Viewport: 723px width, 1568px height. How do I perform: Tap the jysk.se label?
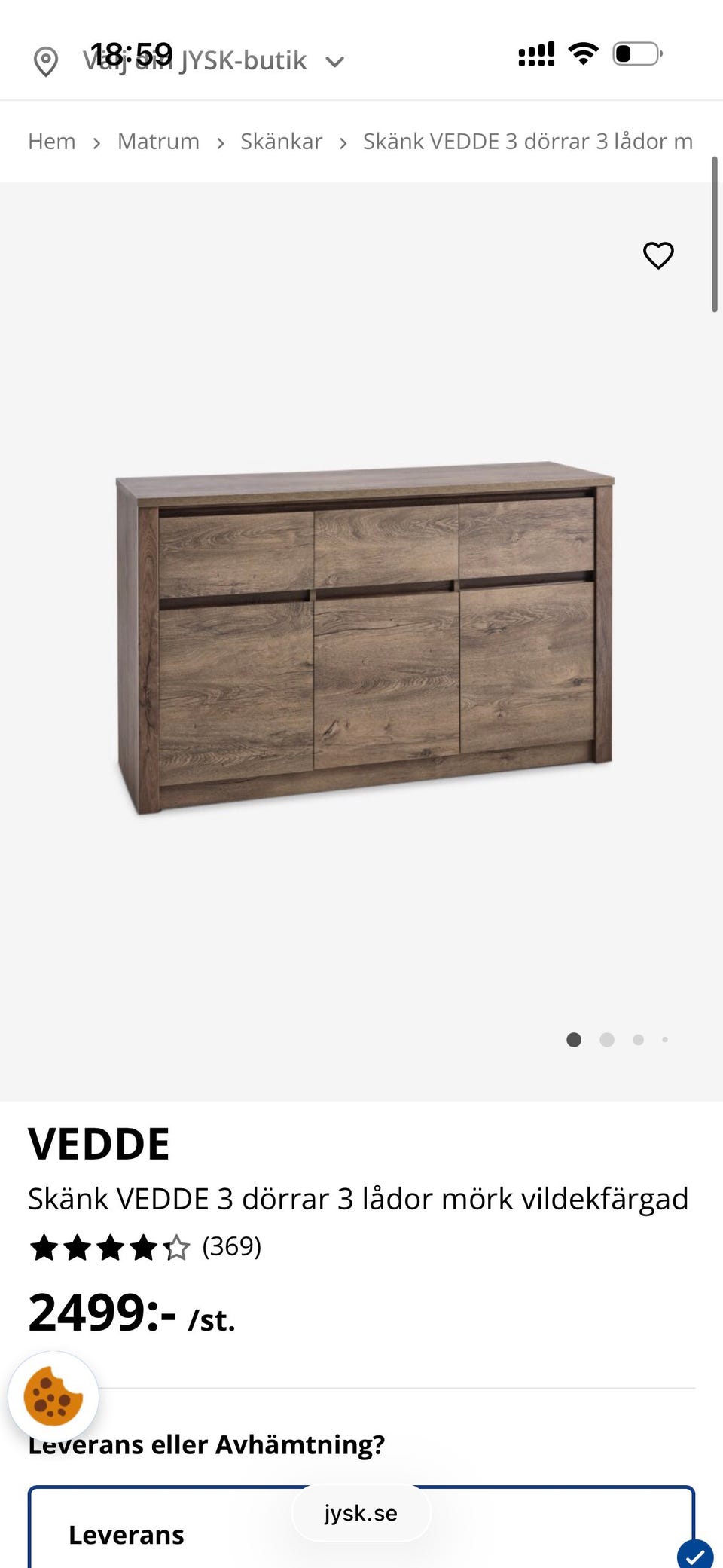pyautogui.click(x=361, y=1513)
